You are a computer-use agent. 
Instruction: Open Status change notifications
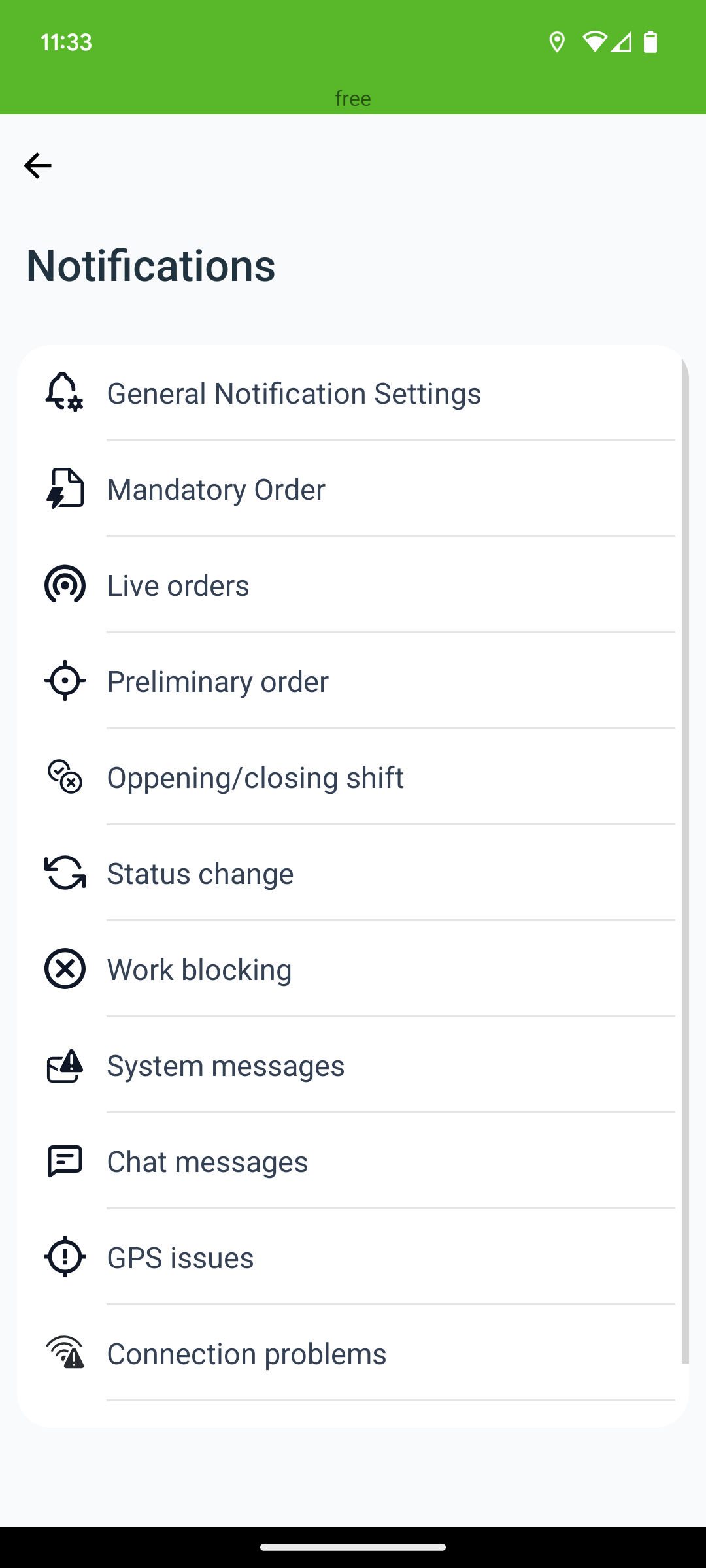click(353, 874)
